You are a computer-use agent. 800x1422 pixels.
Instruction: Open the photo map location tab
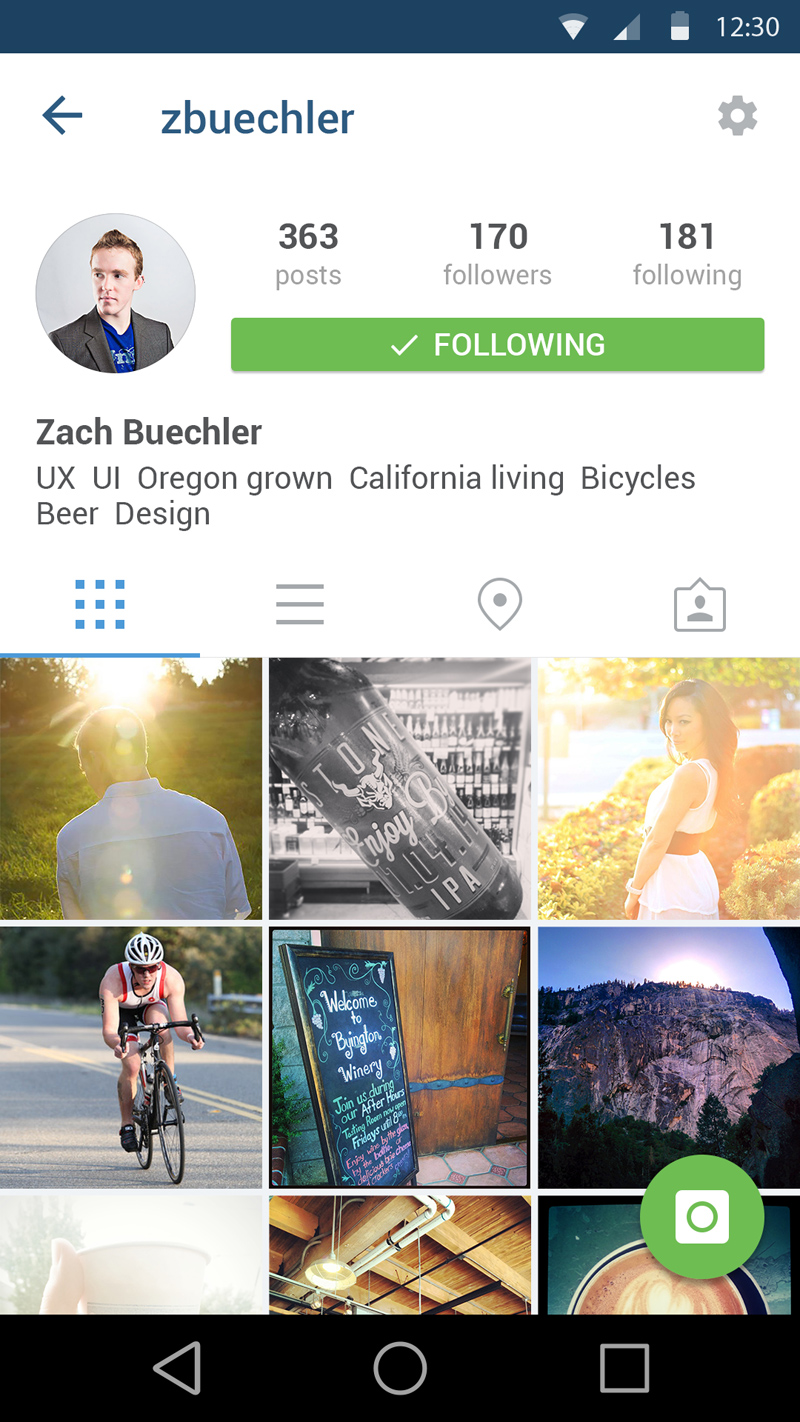pyautogui.click(x=500, y=605)
